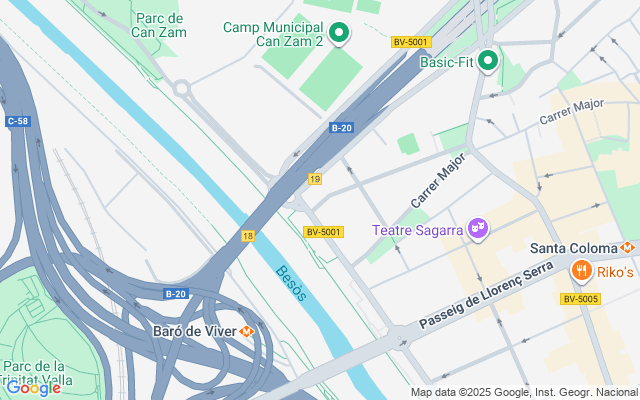Tap the Teatre Sagarra theatre marker
Image resolution: width=640 pixels, height=400 pixels.
[x=478, y=229]
